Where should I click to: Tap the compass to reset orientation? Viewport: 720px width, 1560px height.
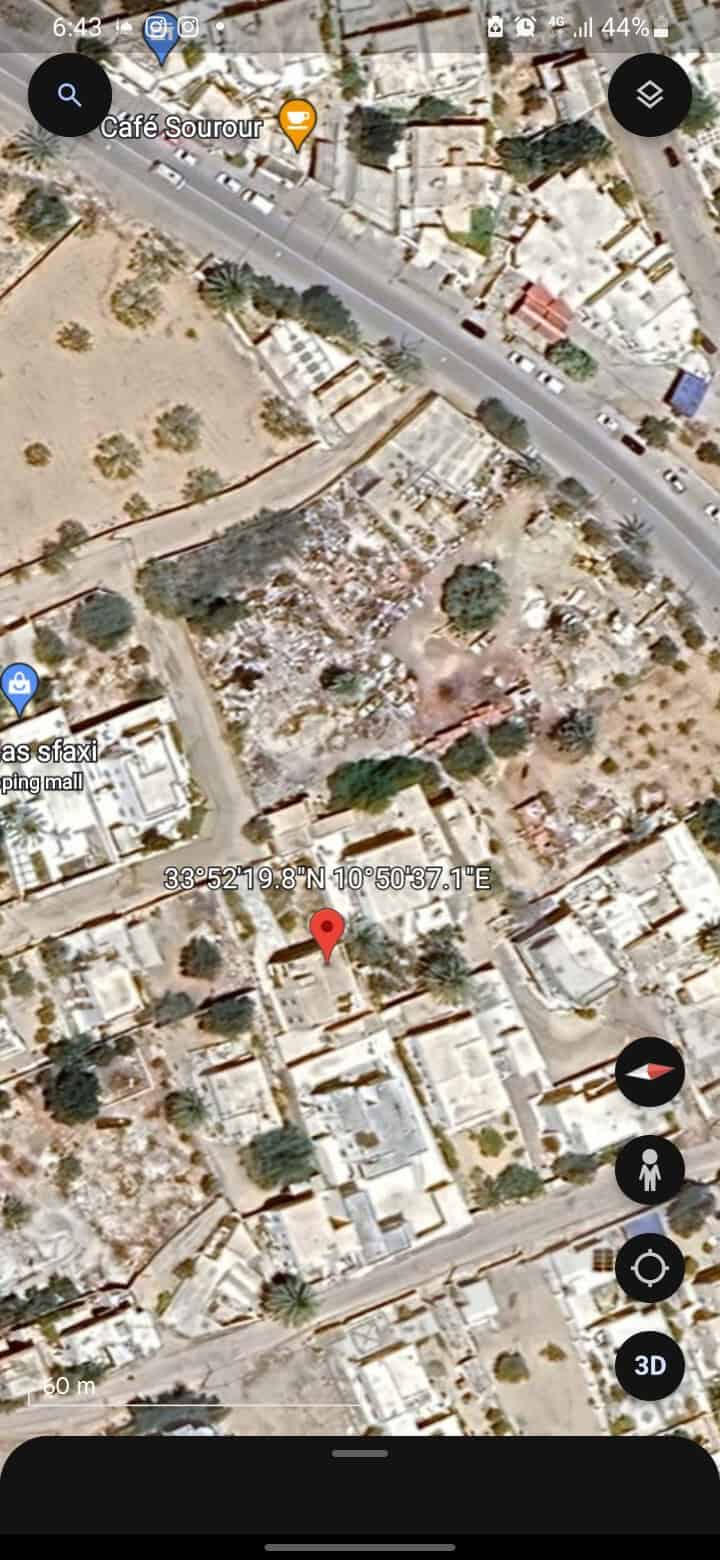650,1071
